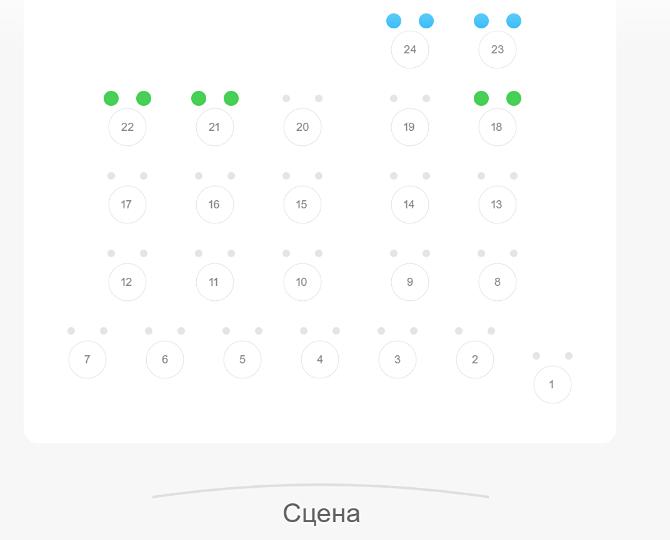Tap the left green seat at table 21
Viewport: 670px width, 540px height.
(199, 98)
